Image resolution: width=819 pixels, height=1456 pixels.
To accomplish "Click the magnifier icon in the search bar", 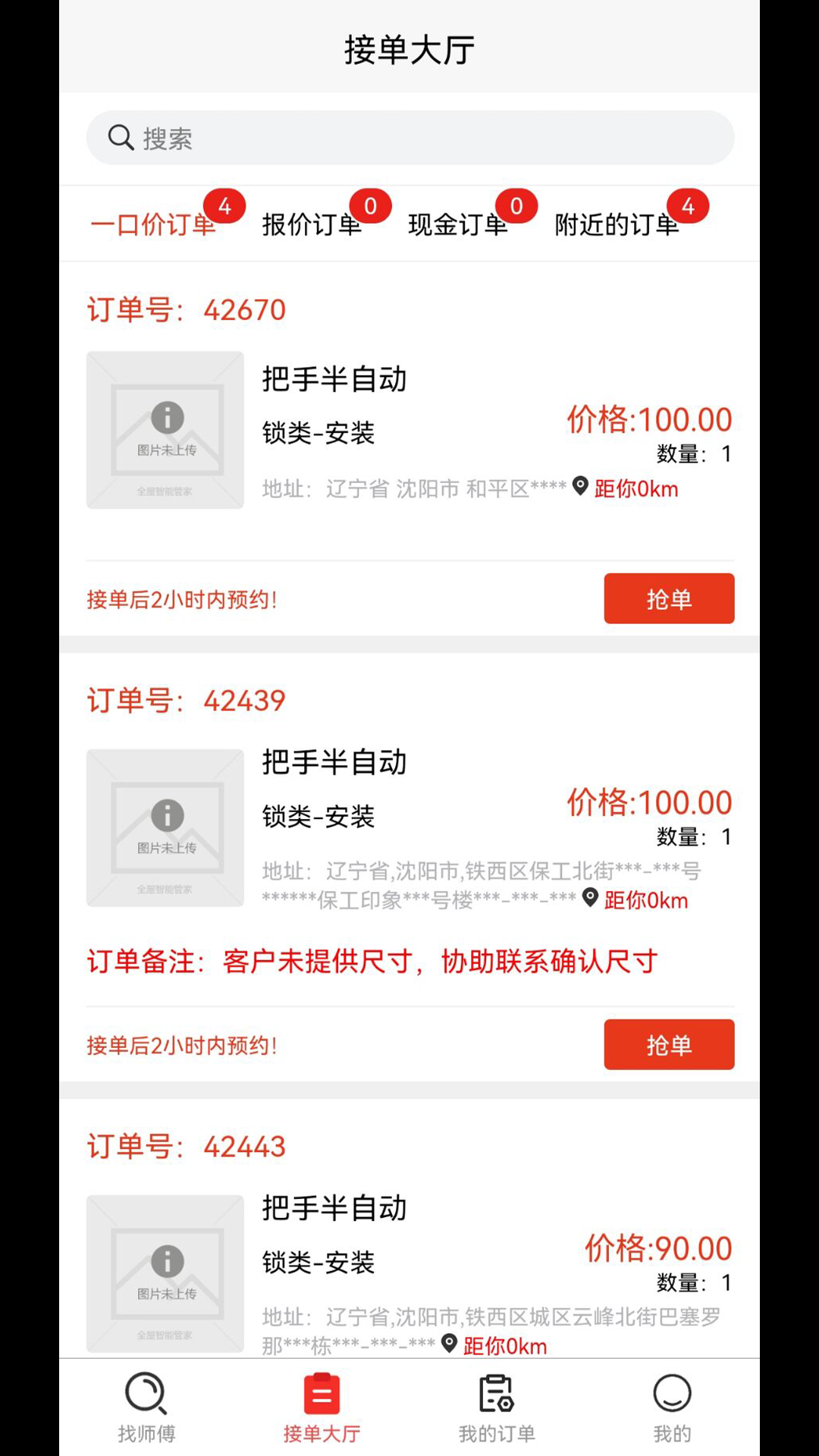I will click(x=121, y=137).
